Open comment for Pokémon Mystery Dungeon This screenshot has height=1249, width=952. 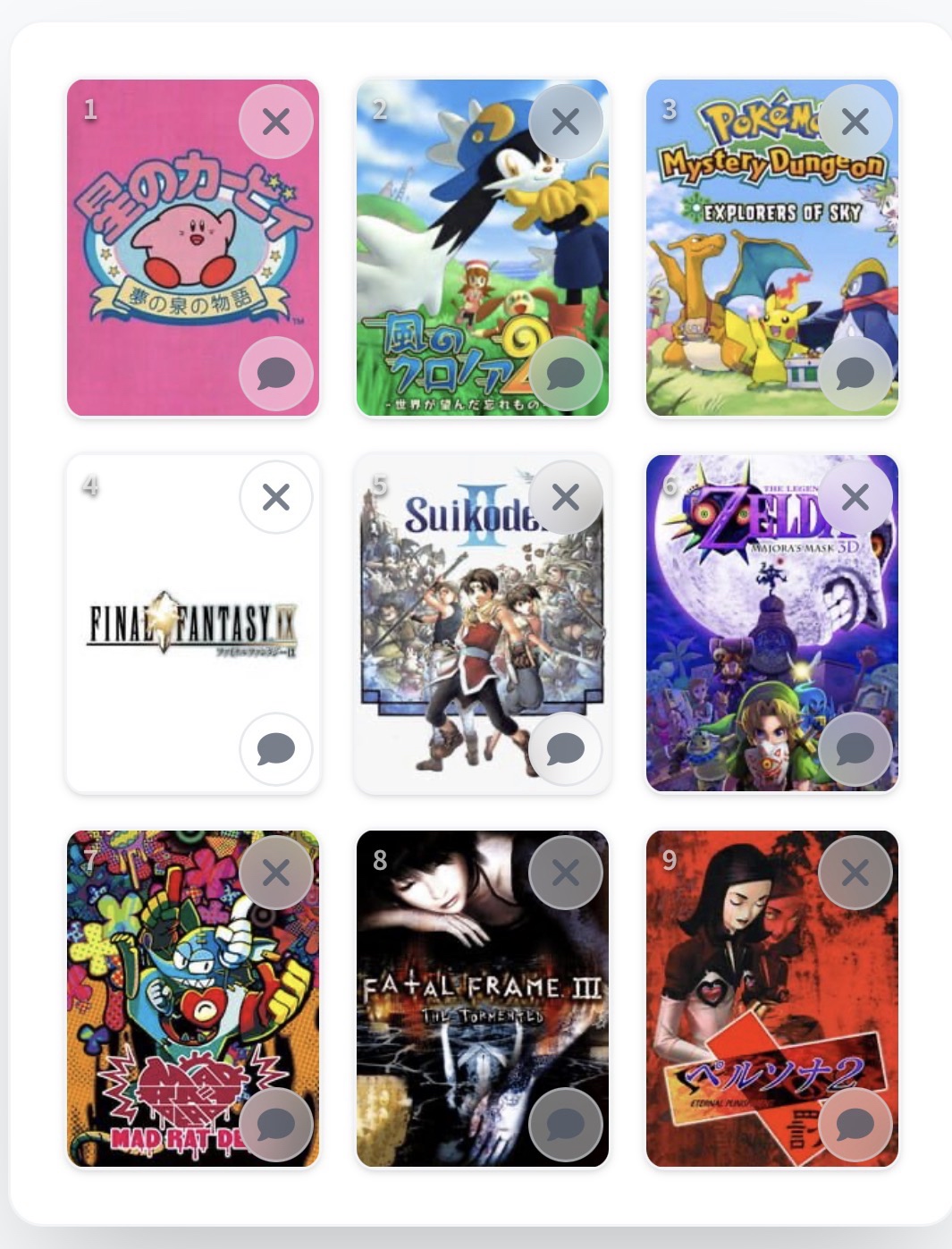pyautogui.click(x=855, y=374)
